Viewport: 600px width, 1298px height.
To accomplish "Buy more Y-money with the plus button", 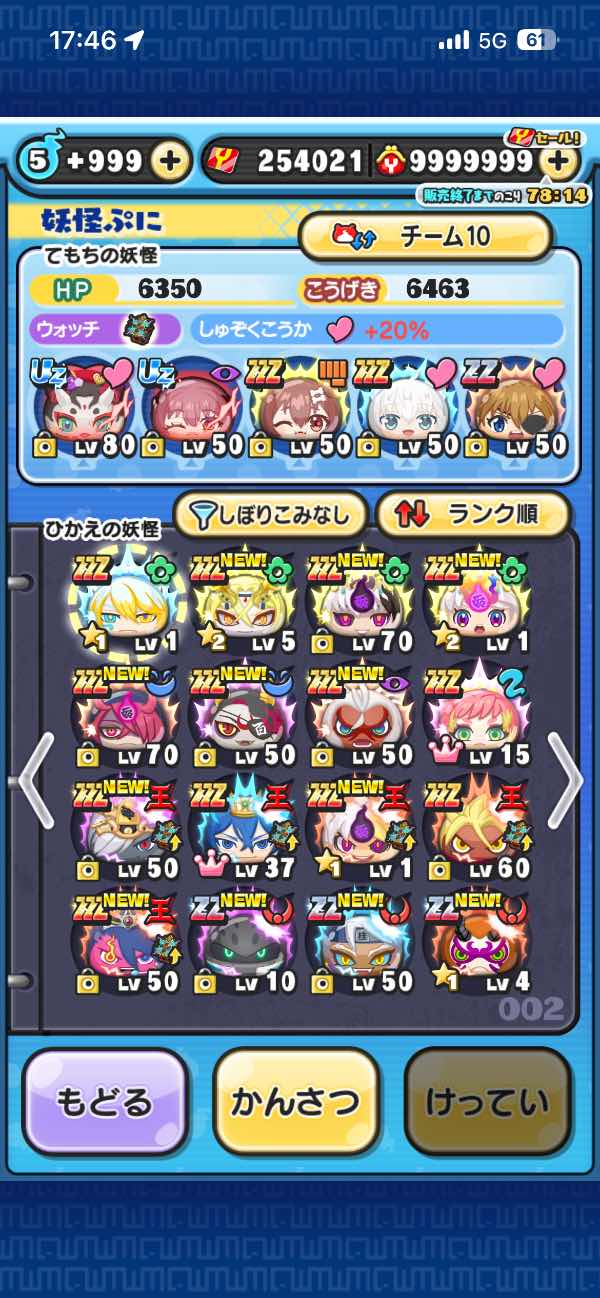I will 562,161.
